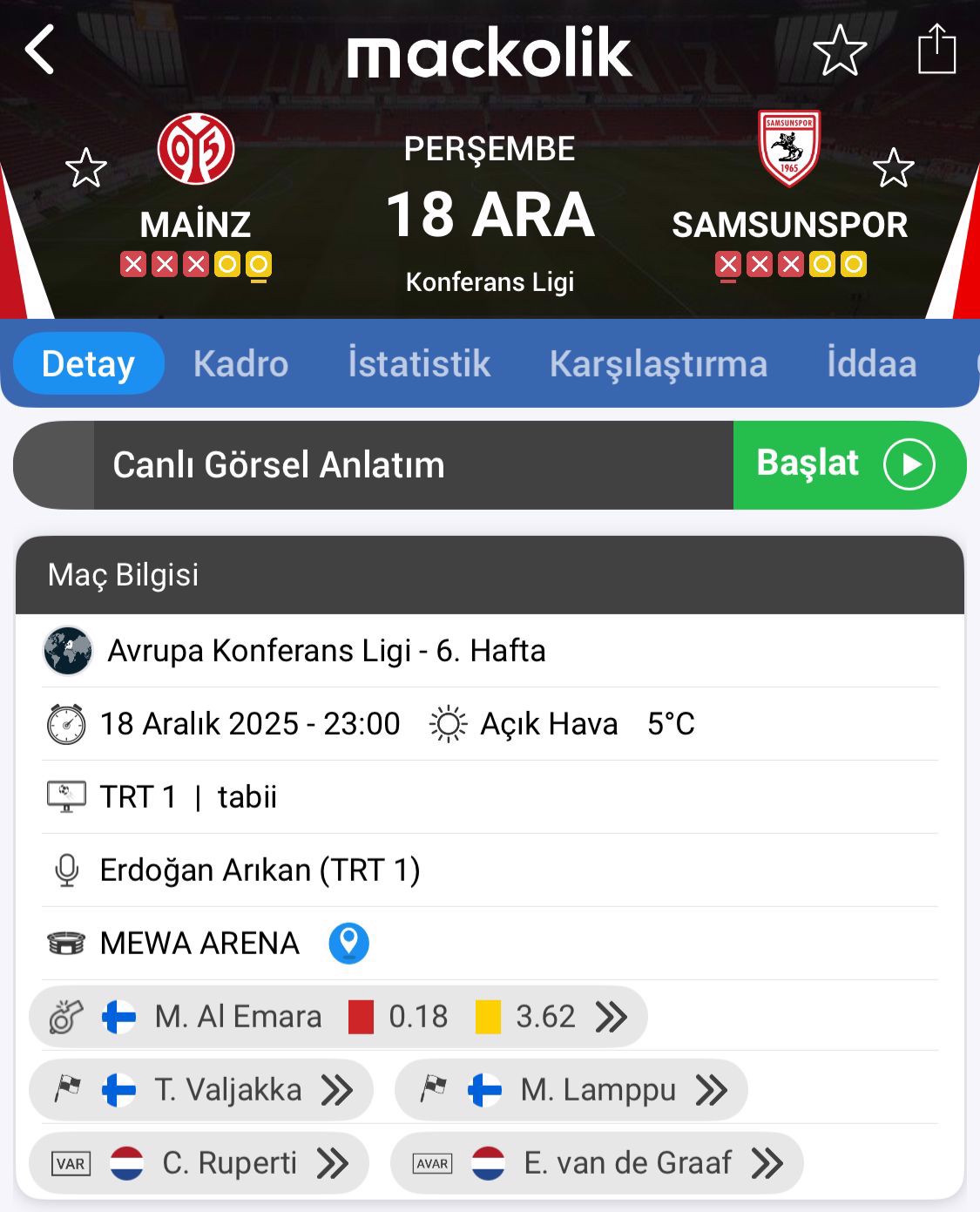This screenshot has height=1212, width=980.
Task: Open the Mainz team page
Action: (196, 149)
